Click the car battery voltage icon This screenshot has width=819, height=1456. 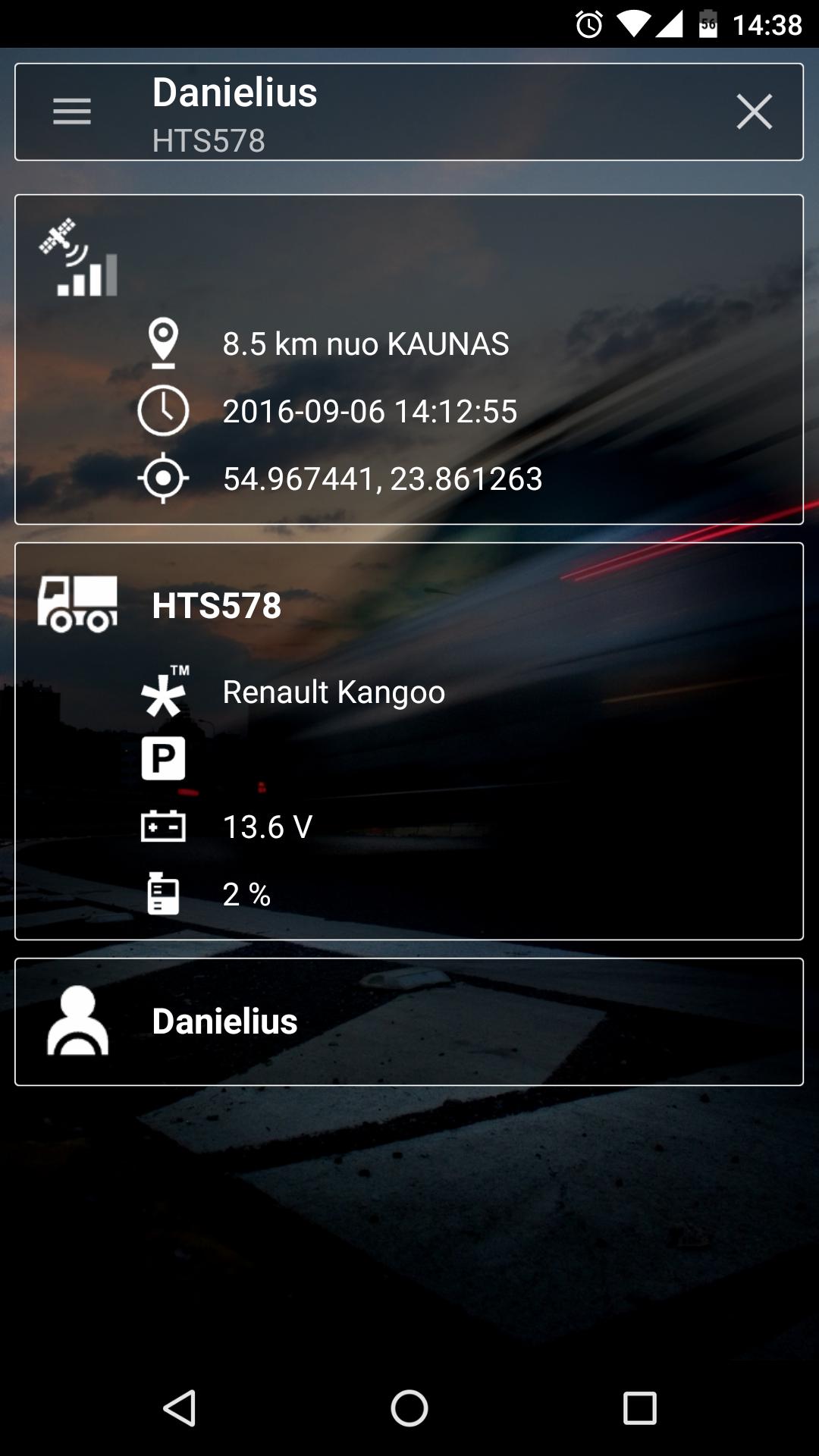click(163, 827)
